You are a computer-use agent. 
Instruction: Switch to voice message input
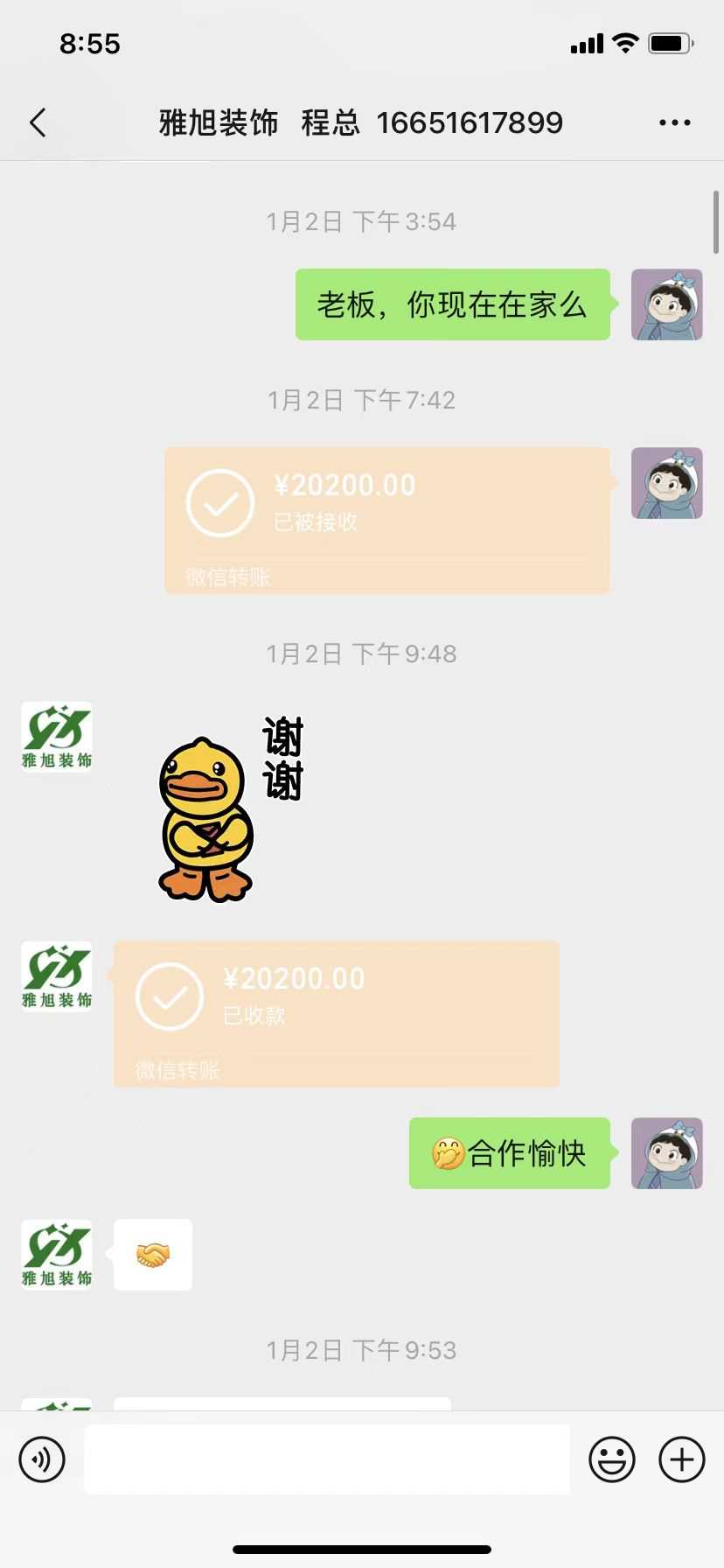tap(42, 1459)
